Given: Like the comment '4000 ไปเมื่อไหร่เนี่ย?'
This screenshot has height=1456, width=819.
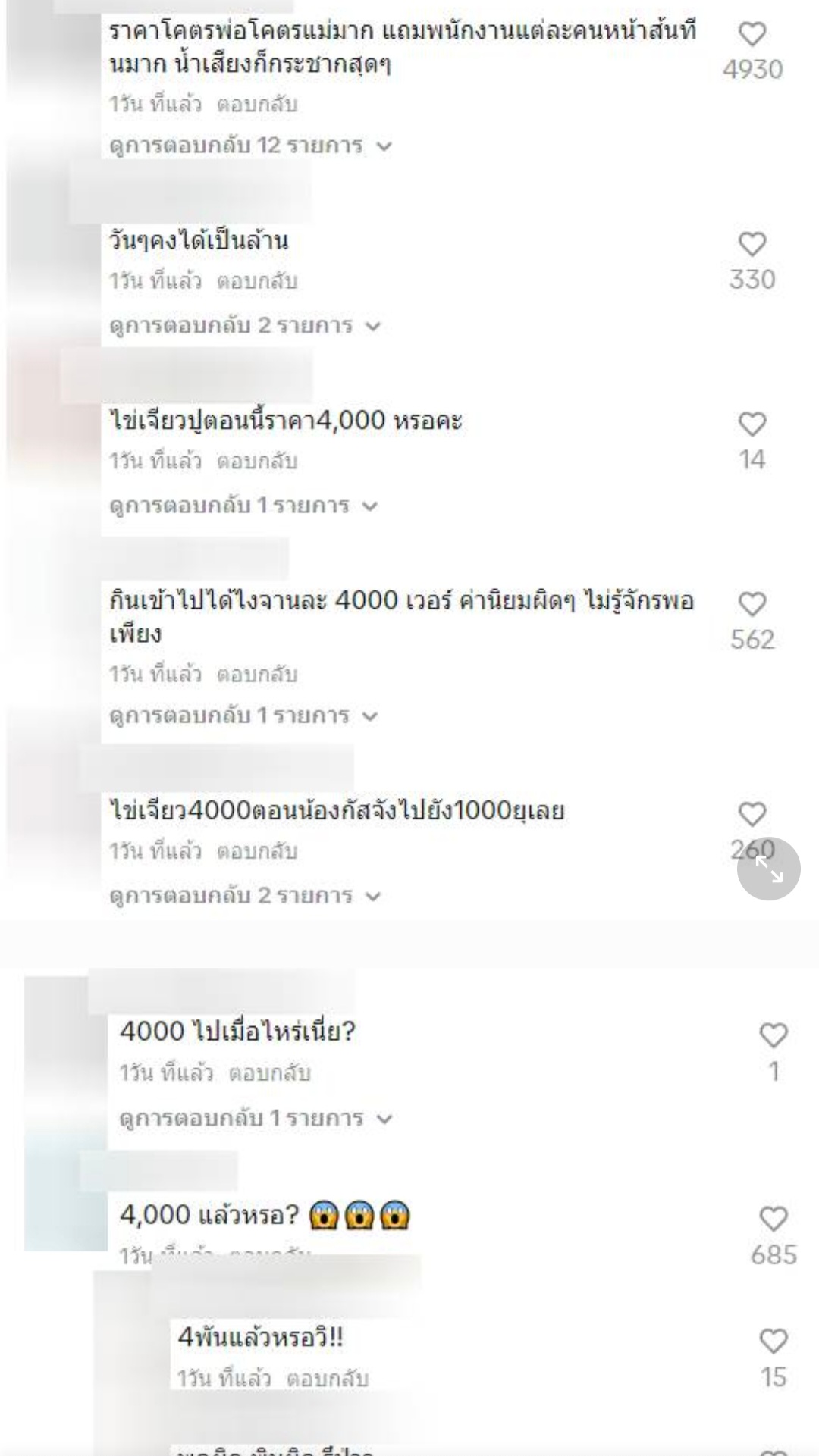Looking at the screenshot, I should (773, 1035).
